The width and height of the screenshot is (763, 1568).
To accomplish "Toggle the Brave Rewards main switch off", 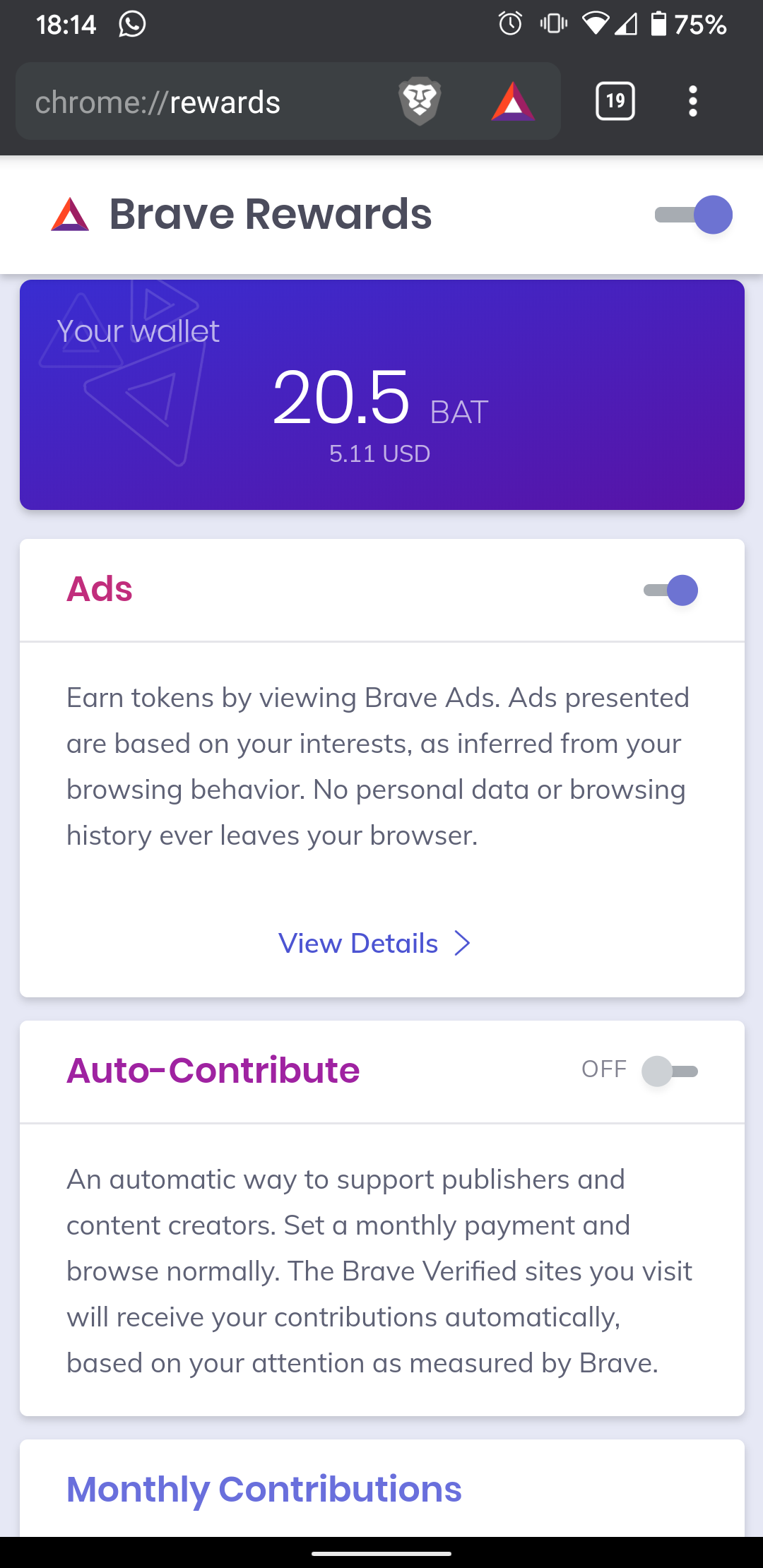I will click(693, 215).
